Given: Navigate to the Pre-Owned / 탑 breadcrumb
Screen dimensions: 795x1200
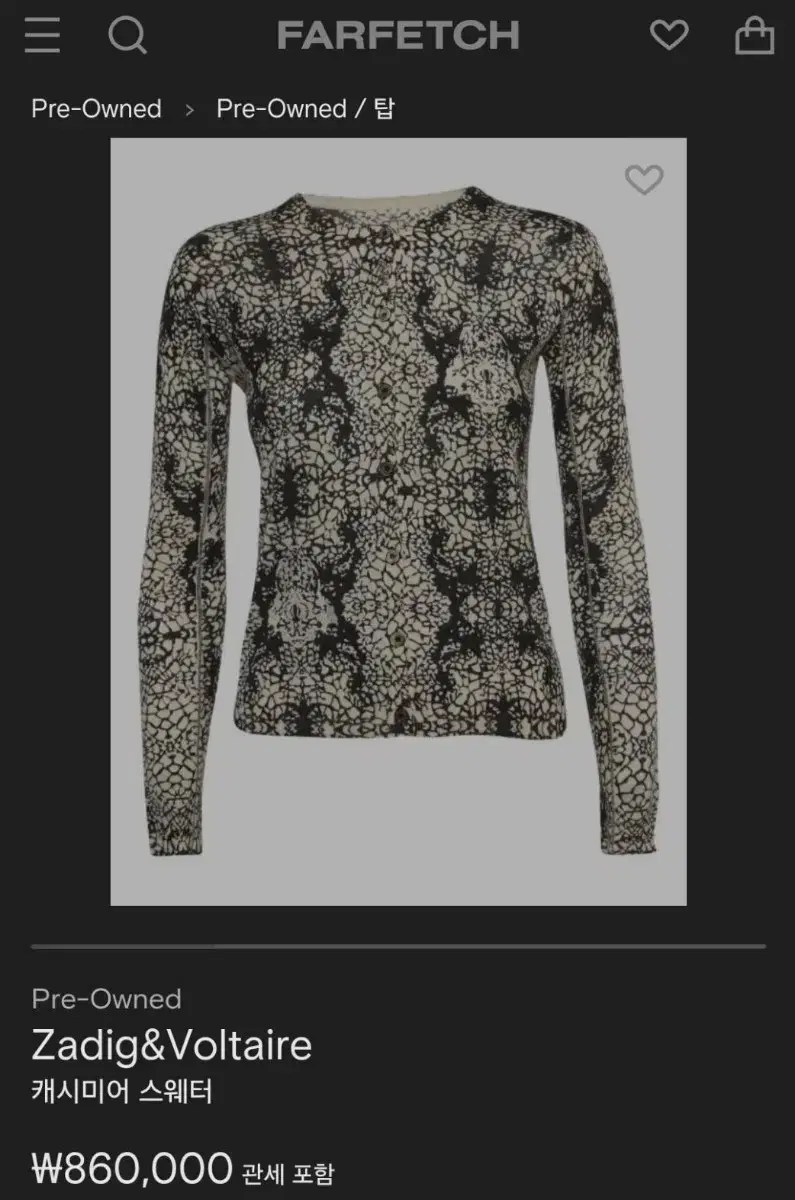Looking at the screenshot, I should pyautogui.click(x=306, y=109).
